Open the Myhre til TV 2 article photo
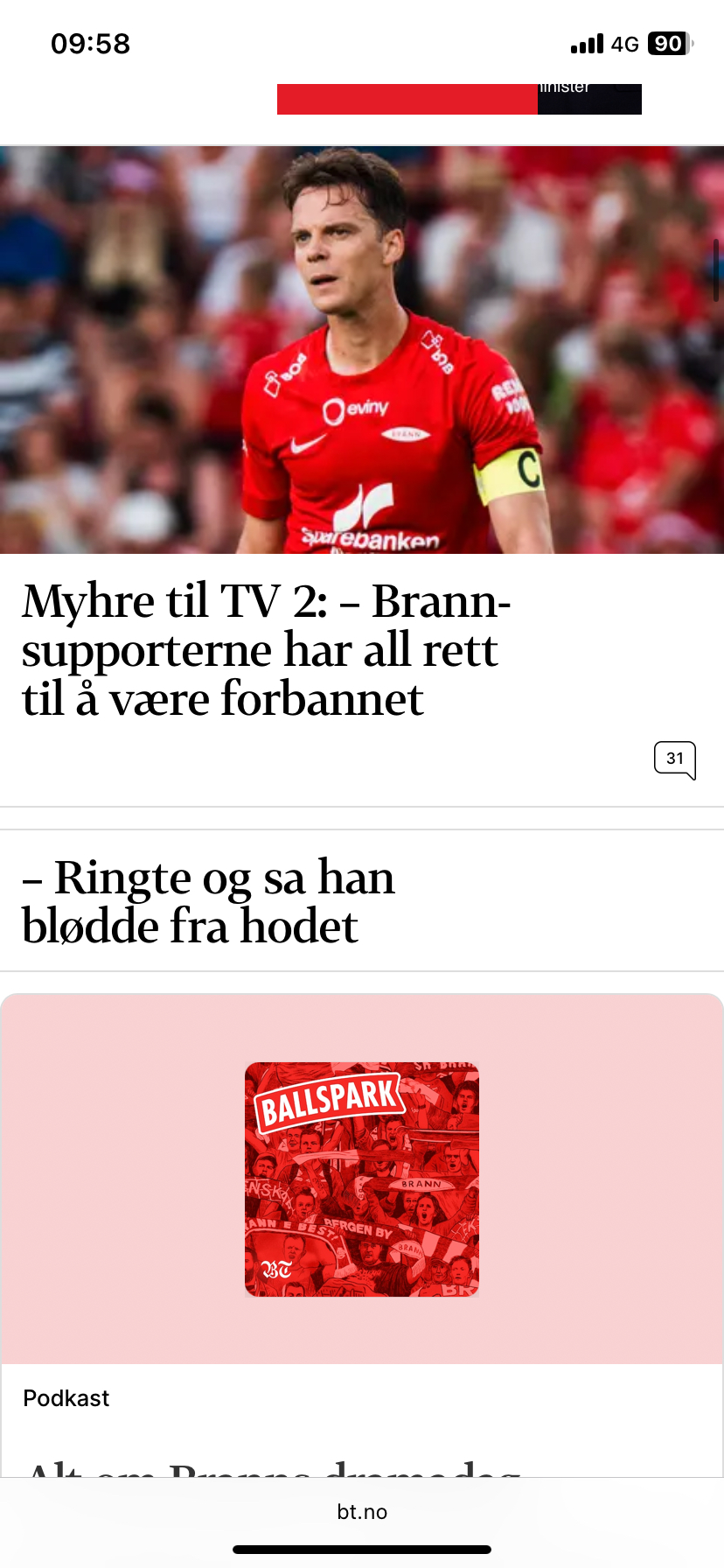The width and height of the screenshot is (724, 1568). click(362, 350)
